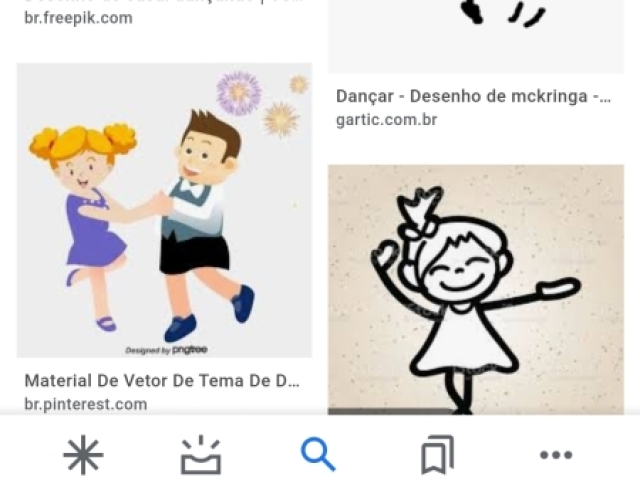Viewport: 640px width, 480px height.
Task: Open the Updates inbox tab
Action: tap(200, 455)
